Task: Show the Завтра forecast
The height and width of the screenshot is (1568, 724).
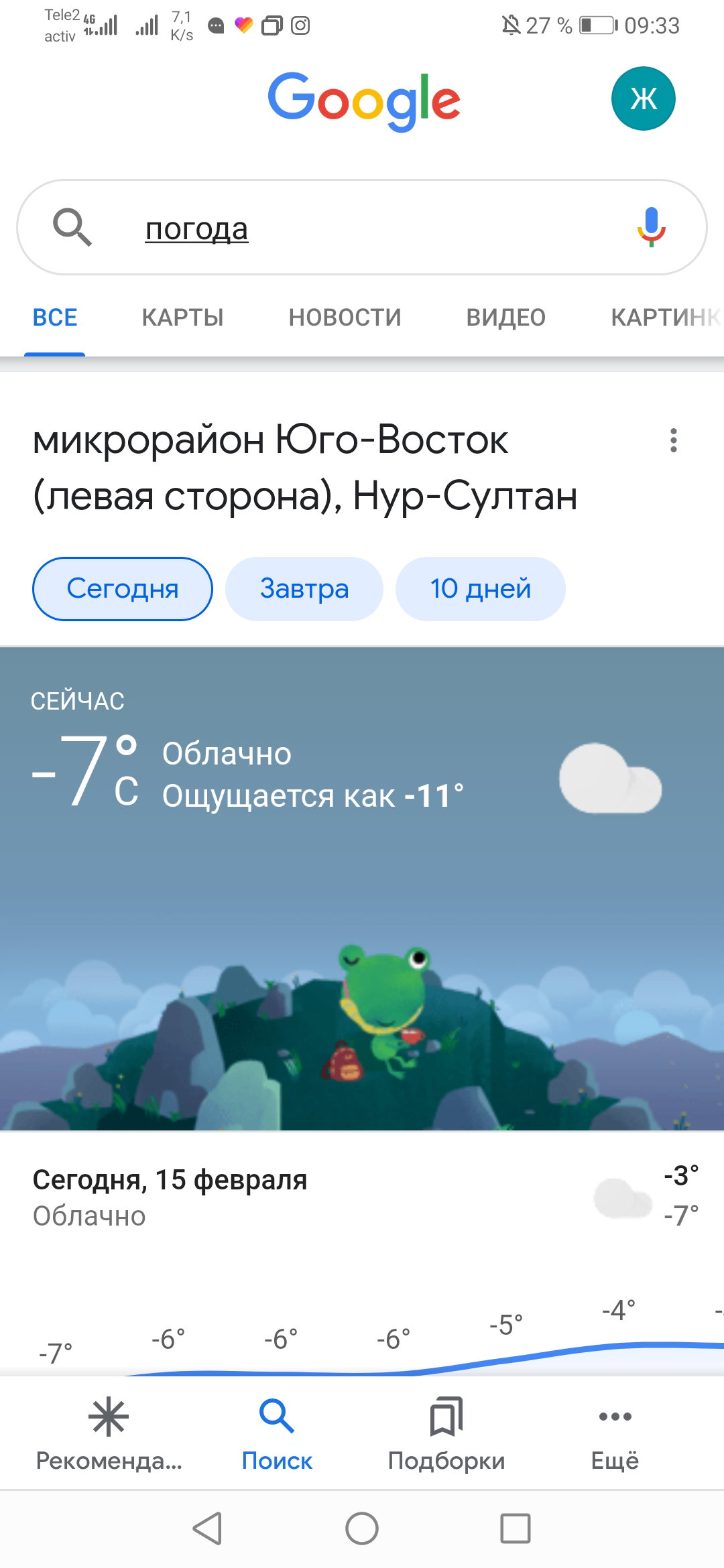Action: coord(304,589)
